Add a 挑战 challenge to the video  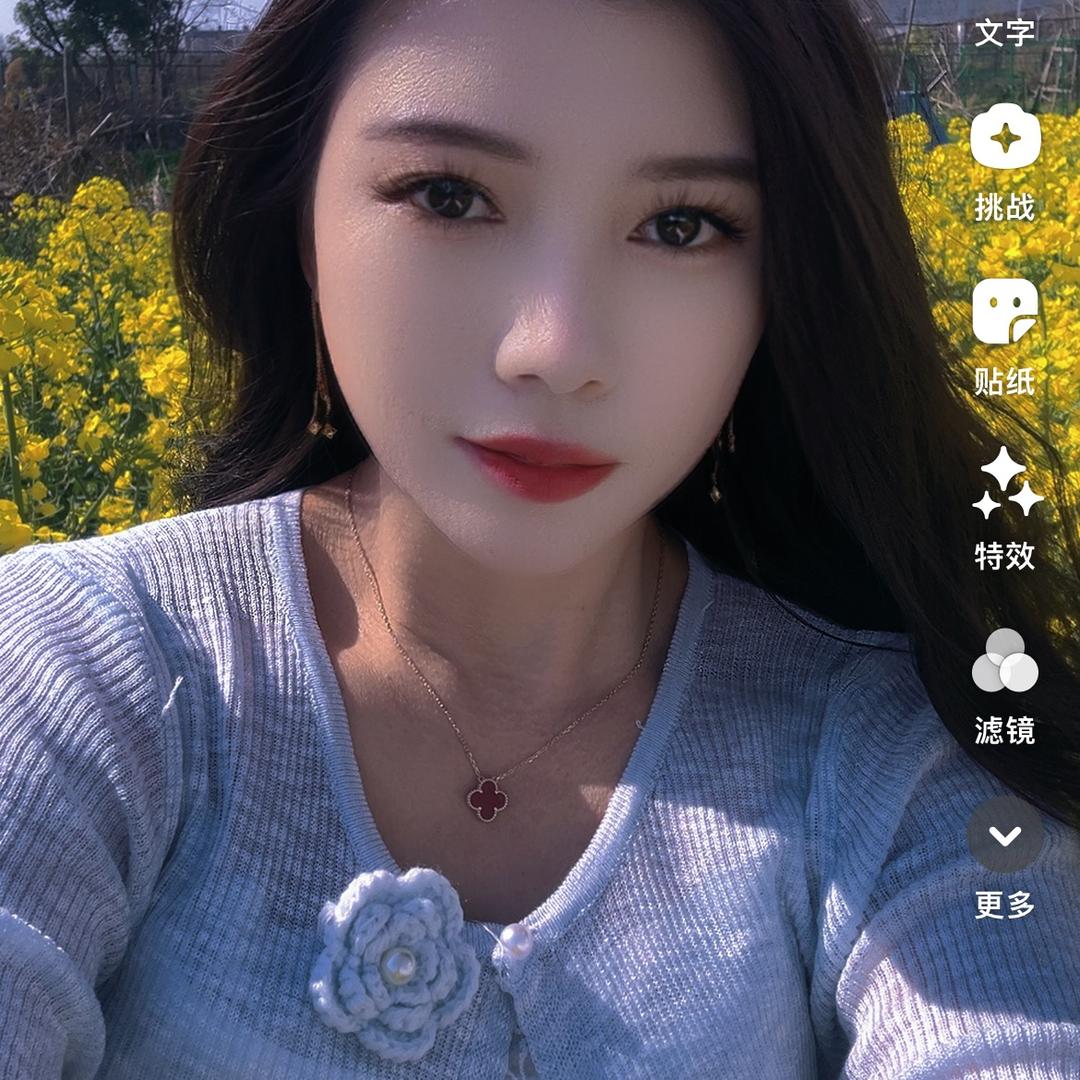[x=1005, y=137]
